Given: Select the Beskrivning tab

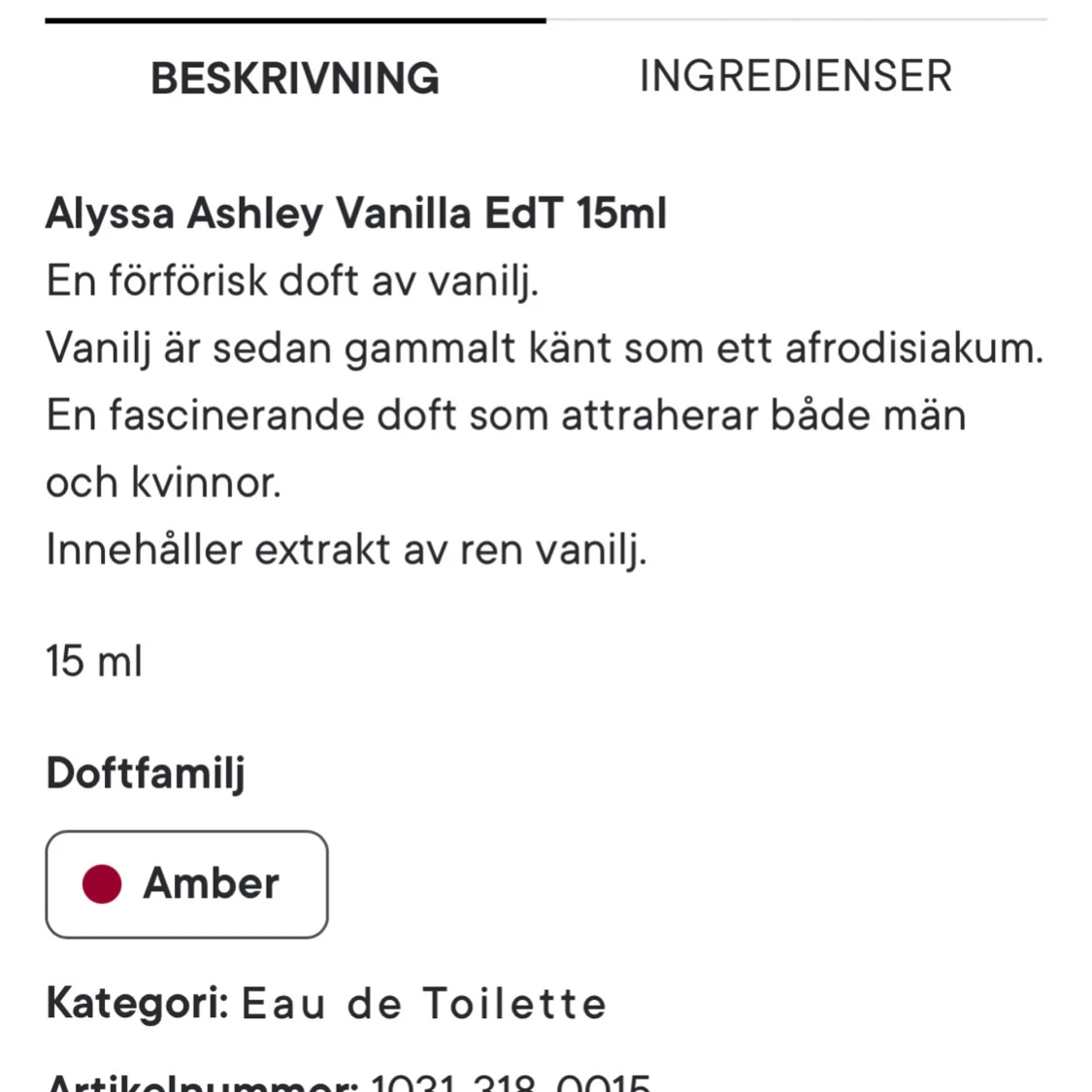Looking at the screenshot, I should pyautogui.click(x=295, y=78).
